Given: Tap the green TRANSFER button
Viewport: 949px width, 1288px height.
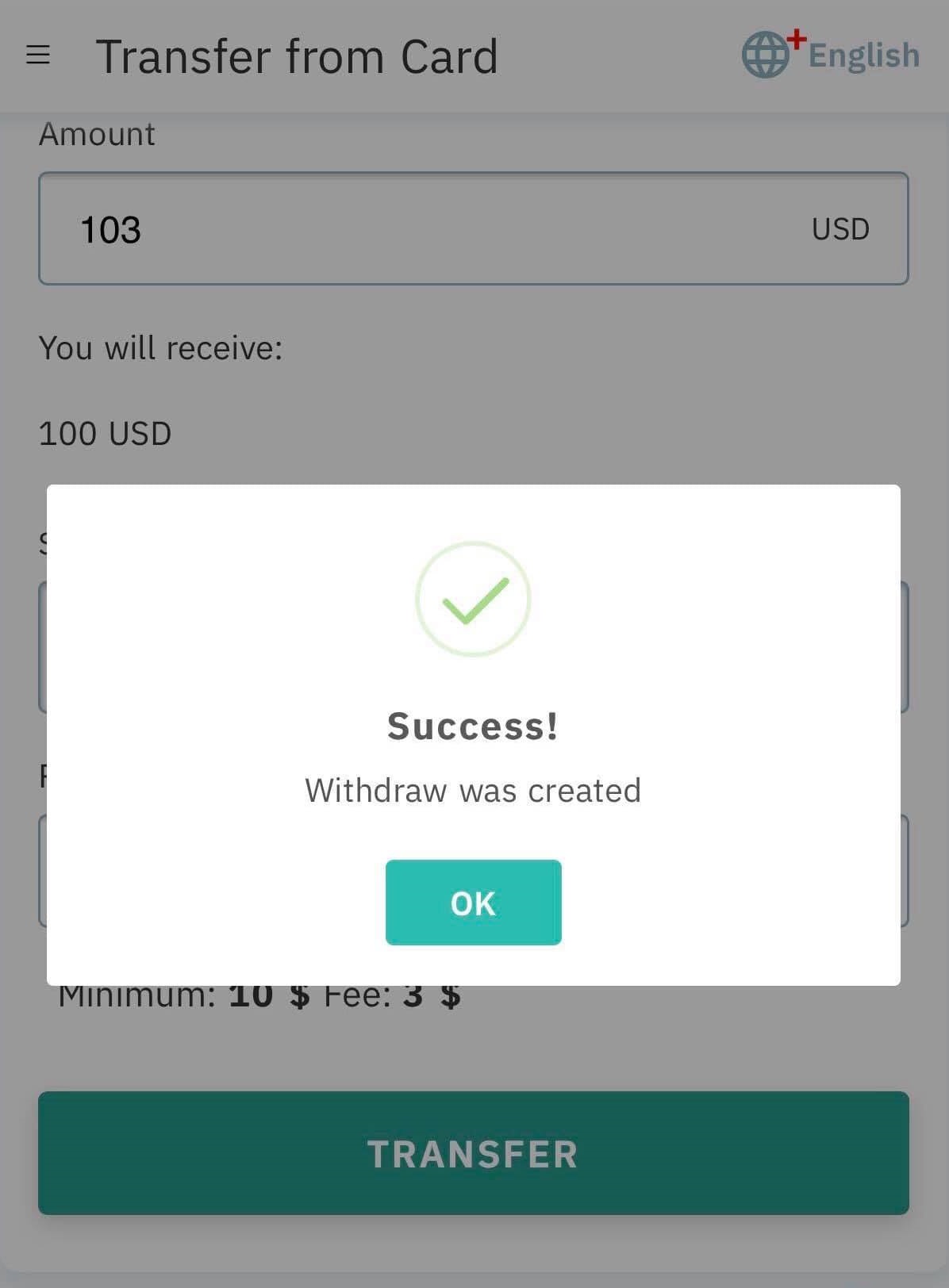Looking at the screenshot, I should [473, 1153].
